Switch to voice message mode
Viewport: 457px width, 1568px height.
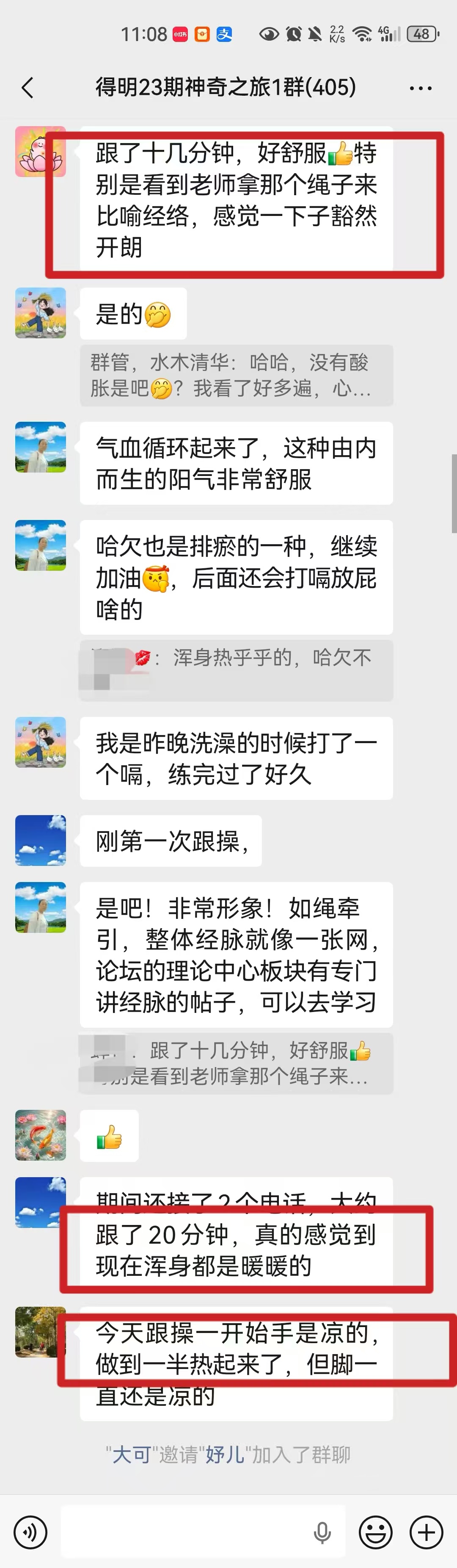[x=30, y=1532]
